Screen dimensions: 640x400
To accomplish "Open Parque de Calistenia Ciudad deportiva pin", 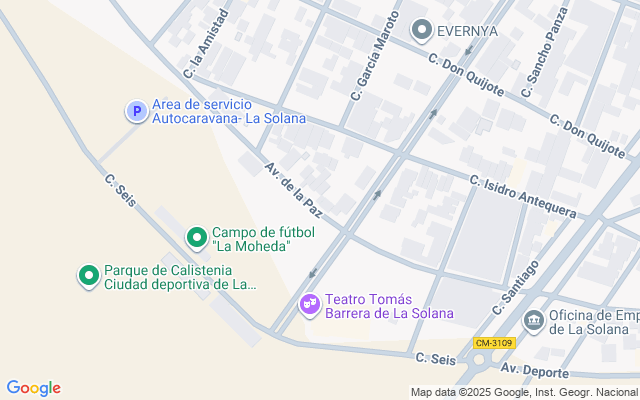I will [88, 275].
